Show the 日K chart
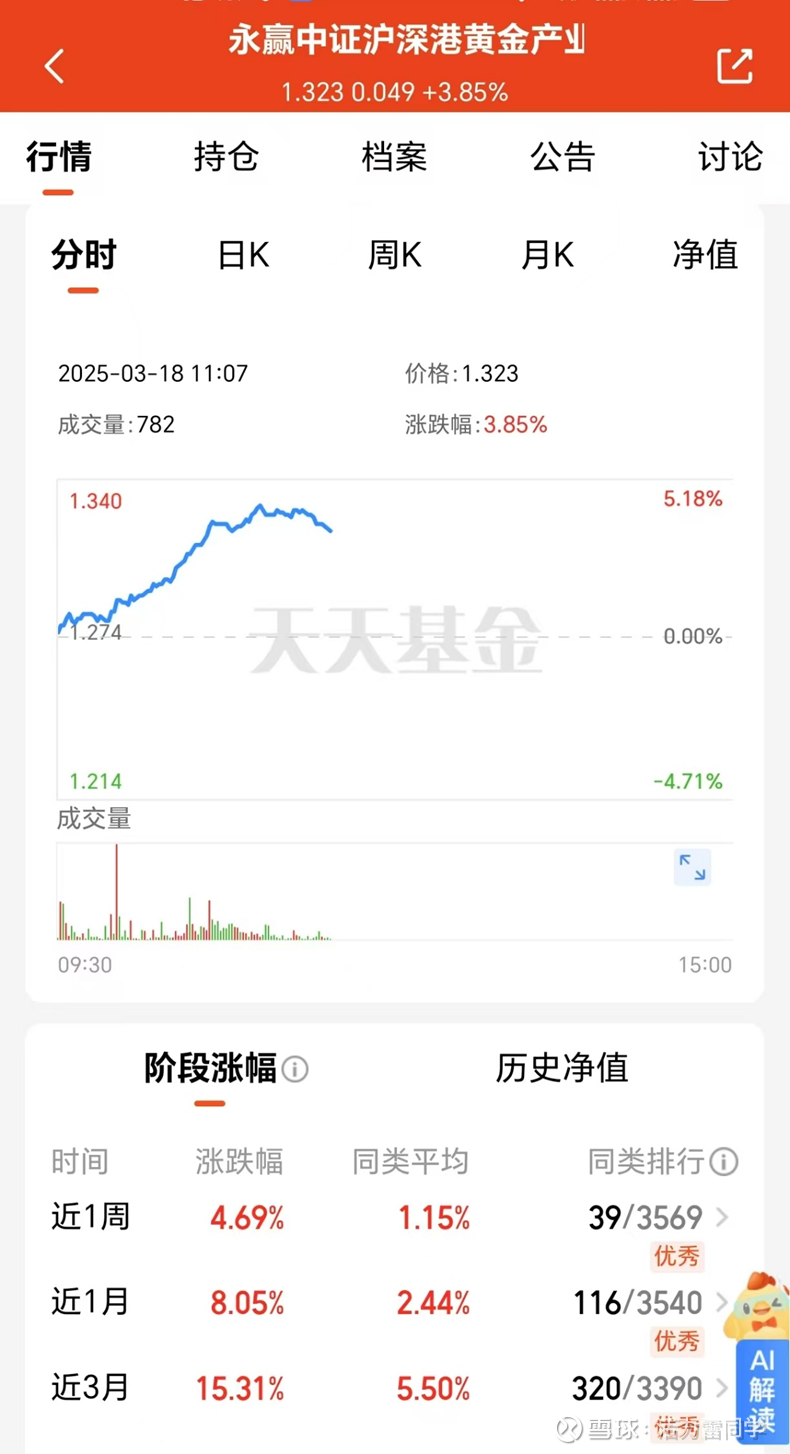790x1454 pixels. click(x=243, y=255)
